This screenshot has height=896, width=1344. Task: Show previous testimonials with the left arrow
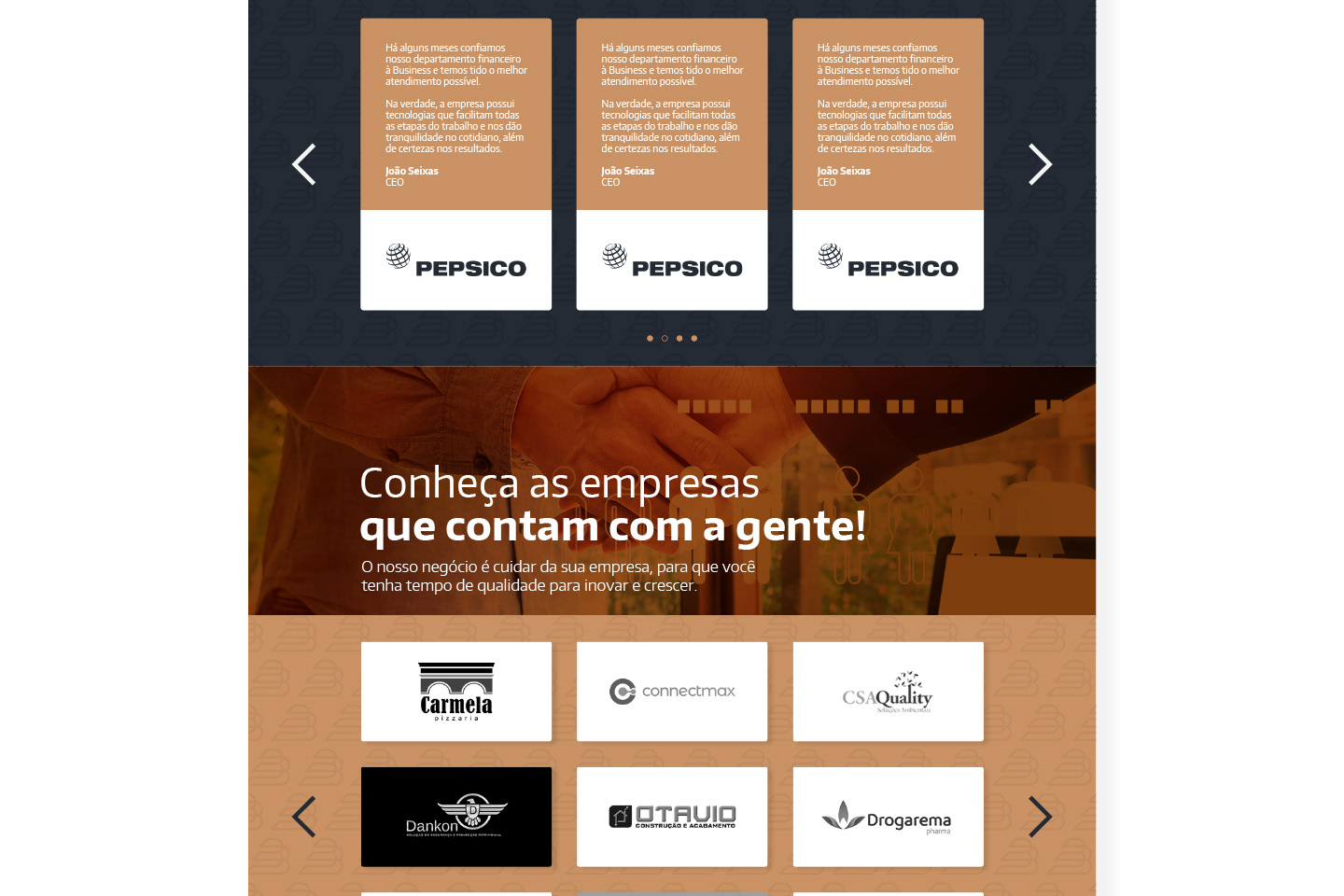(304, 164)
